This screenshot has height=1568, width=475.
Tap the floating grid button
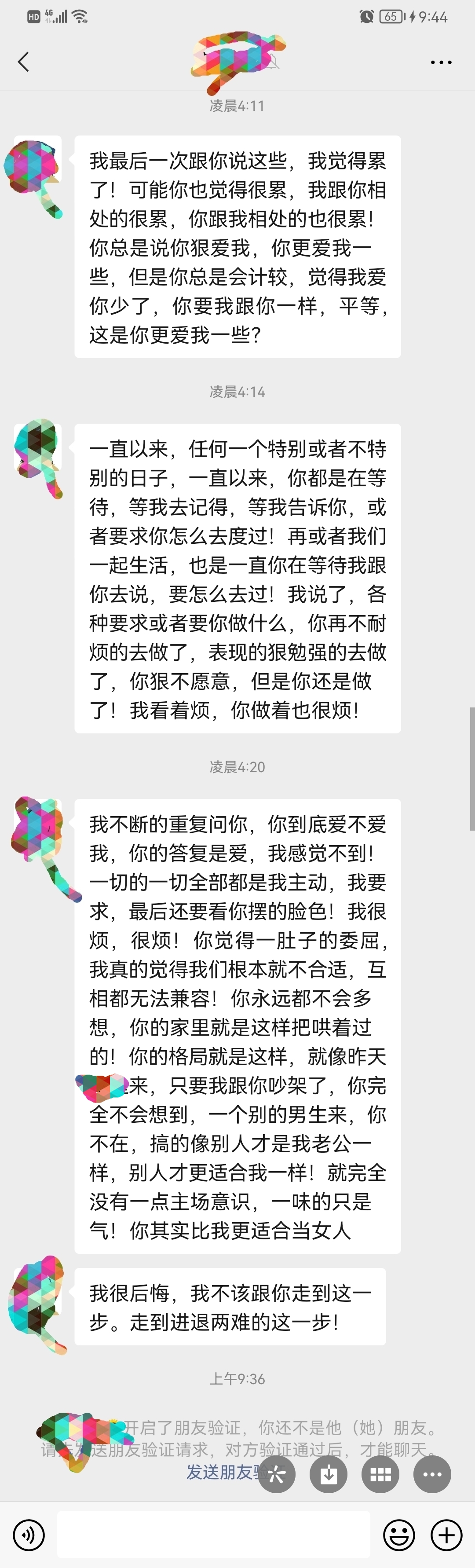pos(380,1474)
